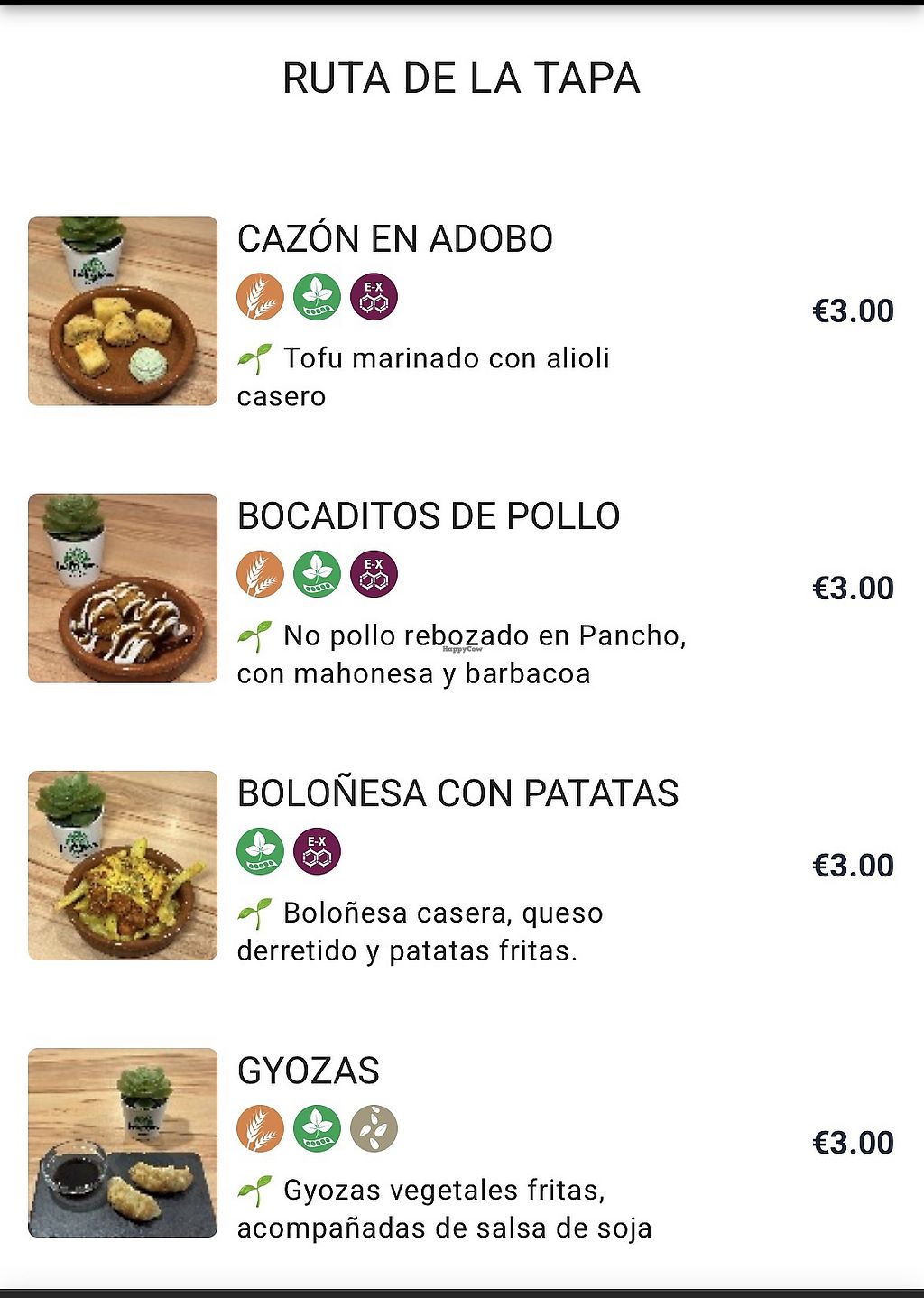Screen dimensions: 924x1298
Task: View details for Bocaditos de Pollo
Action: (428, 516)
